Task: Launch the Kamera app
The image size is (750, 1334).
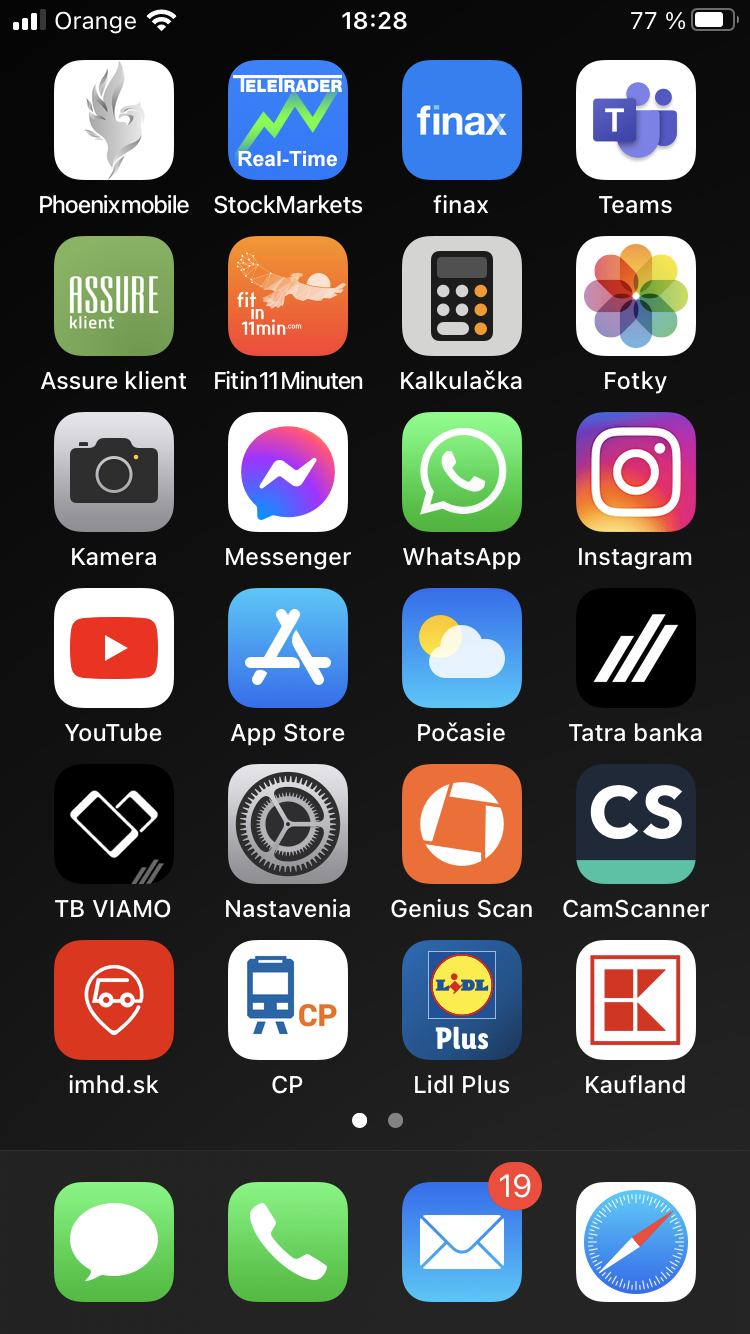Action: [114, 472]
